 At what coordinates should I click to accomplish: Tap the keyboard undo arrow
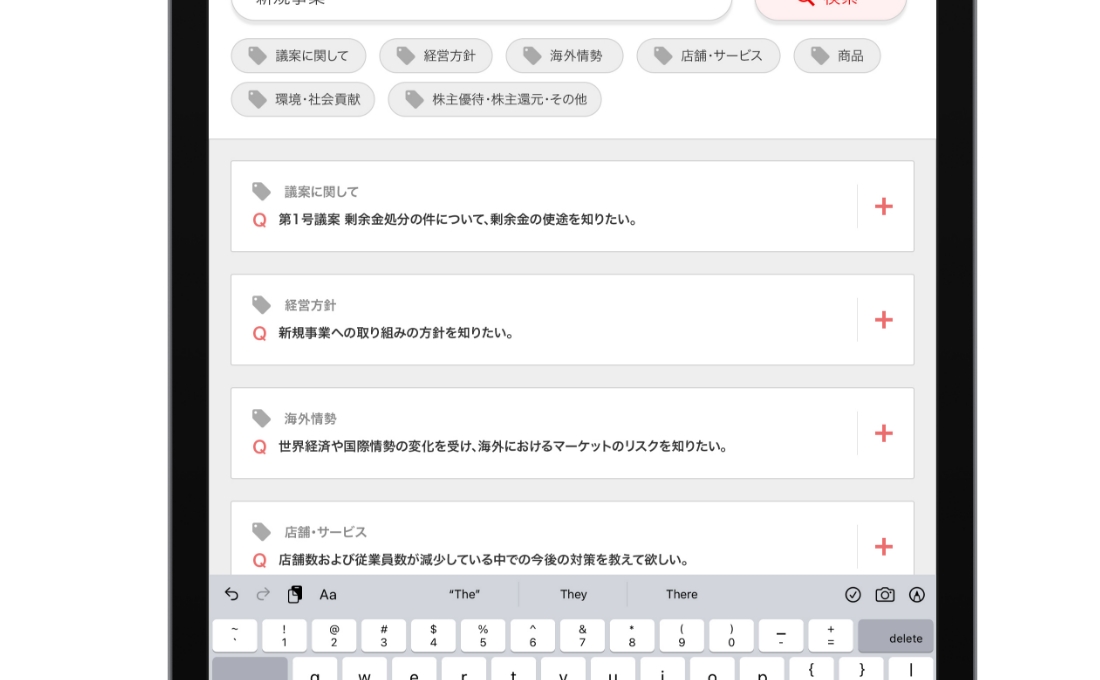(x=232, y=594)
